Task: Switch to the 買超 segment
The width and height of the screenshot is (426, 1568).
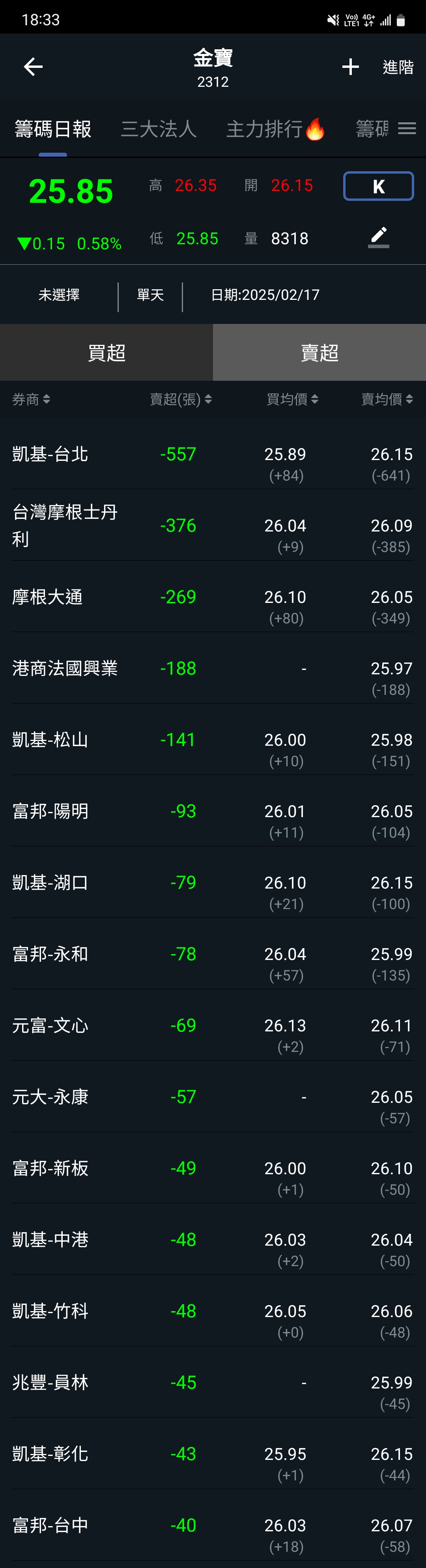Action: point(106,352)
